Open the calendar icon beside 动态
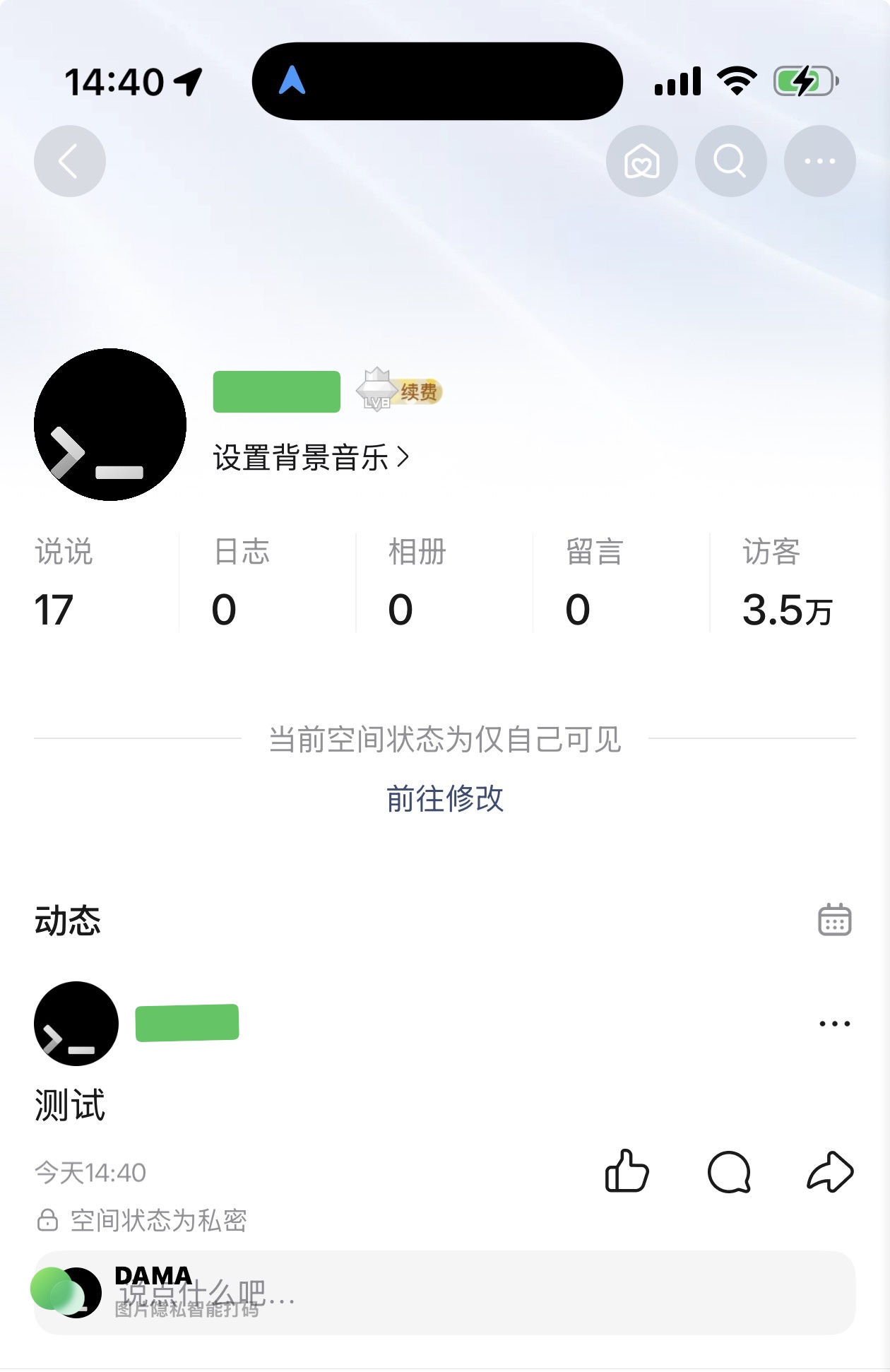890x1372 pixels. point(834,920)
